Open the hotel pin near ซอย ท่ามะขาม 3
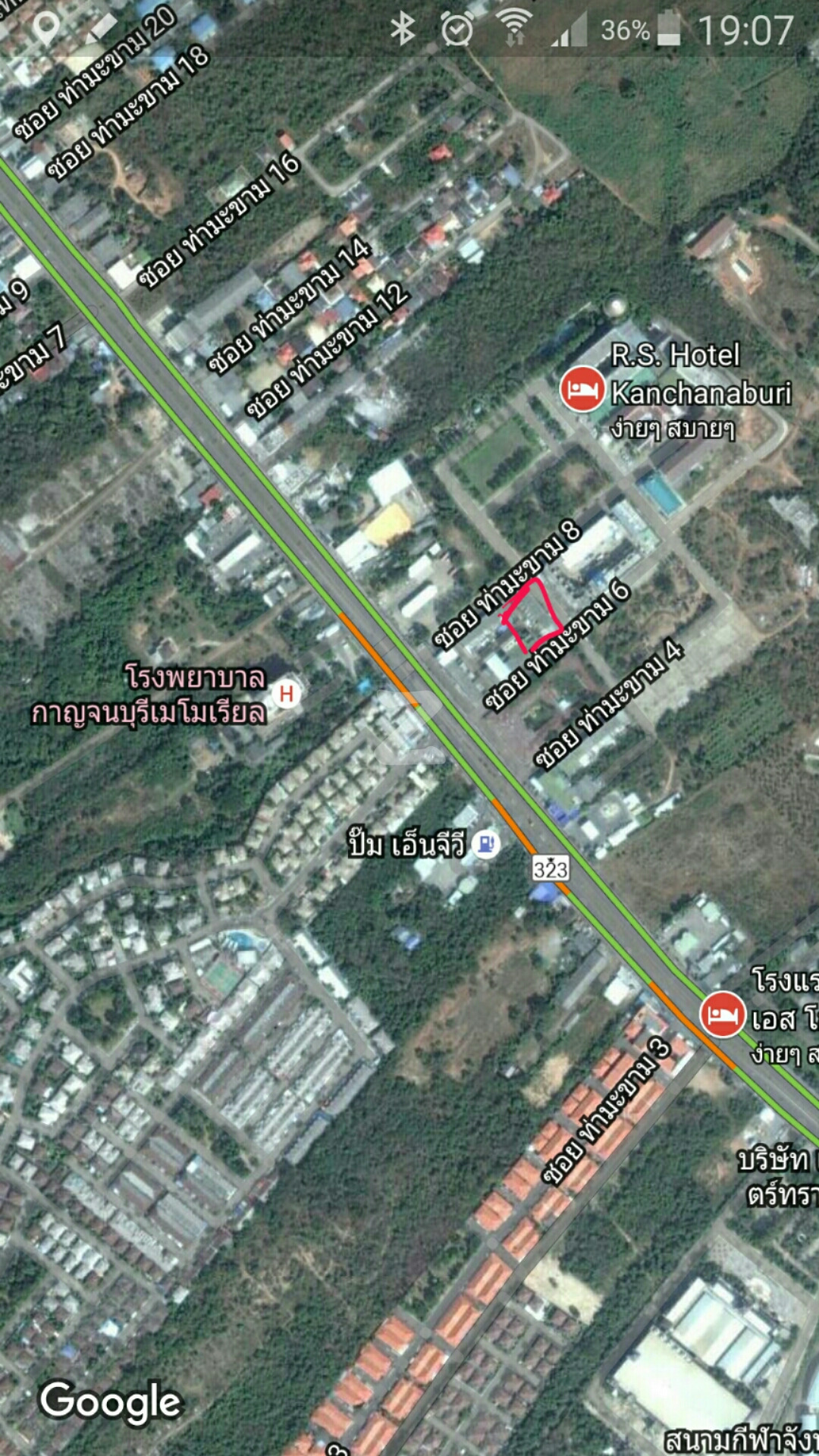Screen dimensions: 819x1456 click(x=722, y=1014)
